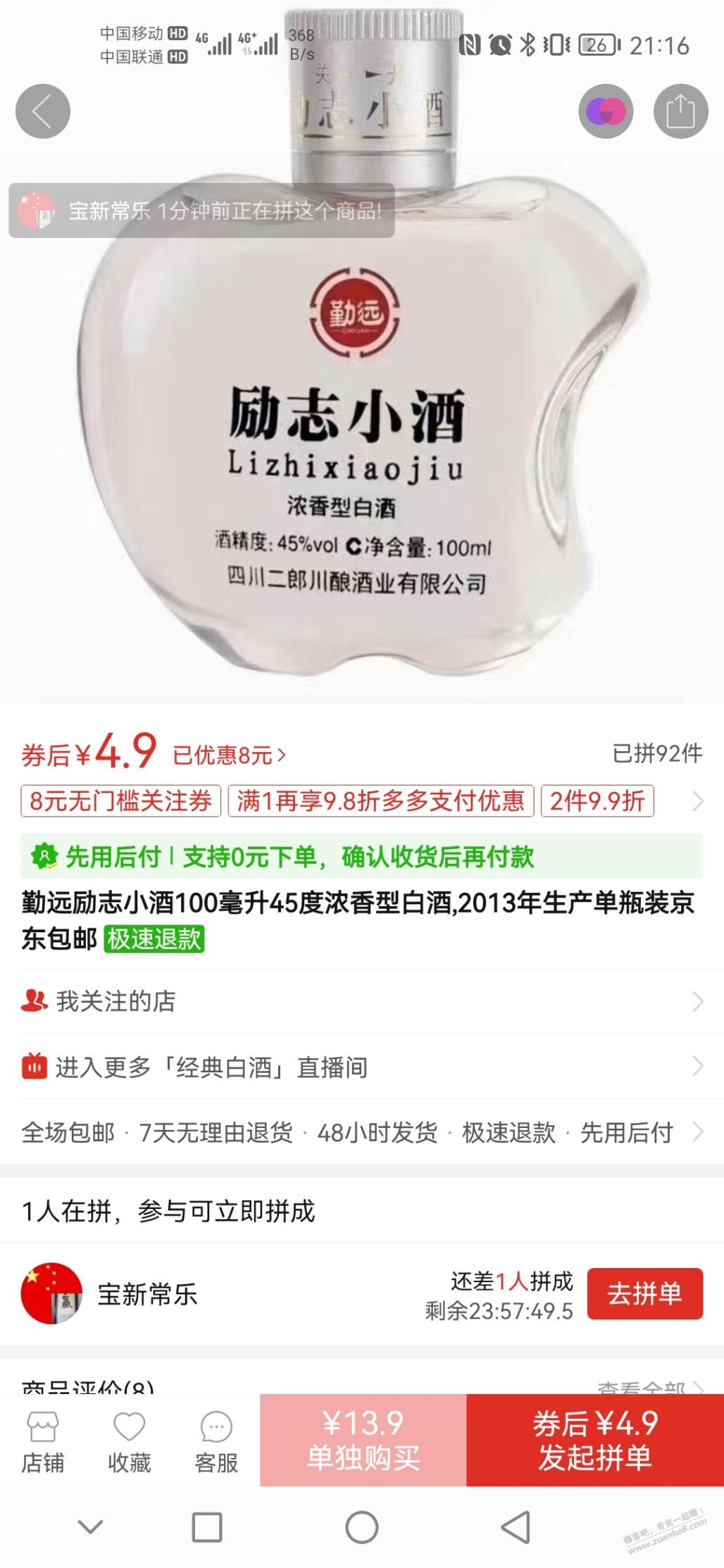This screenshot has width=724, height=1568.
Task: Join 宝新常乐's group with 去拼单
Action: coord(644,1293)
